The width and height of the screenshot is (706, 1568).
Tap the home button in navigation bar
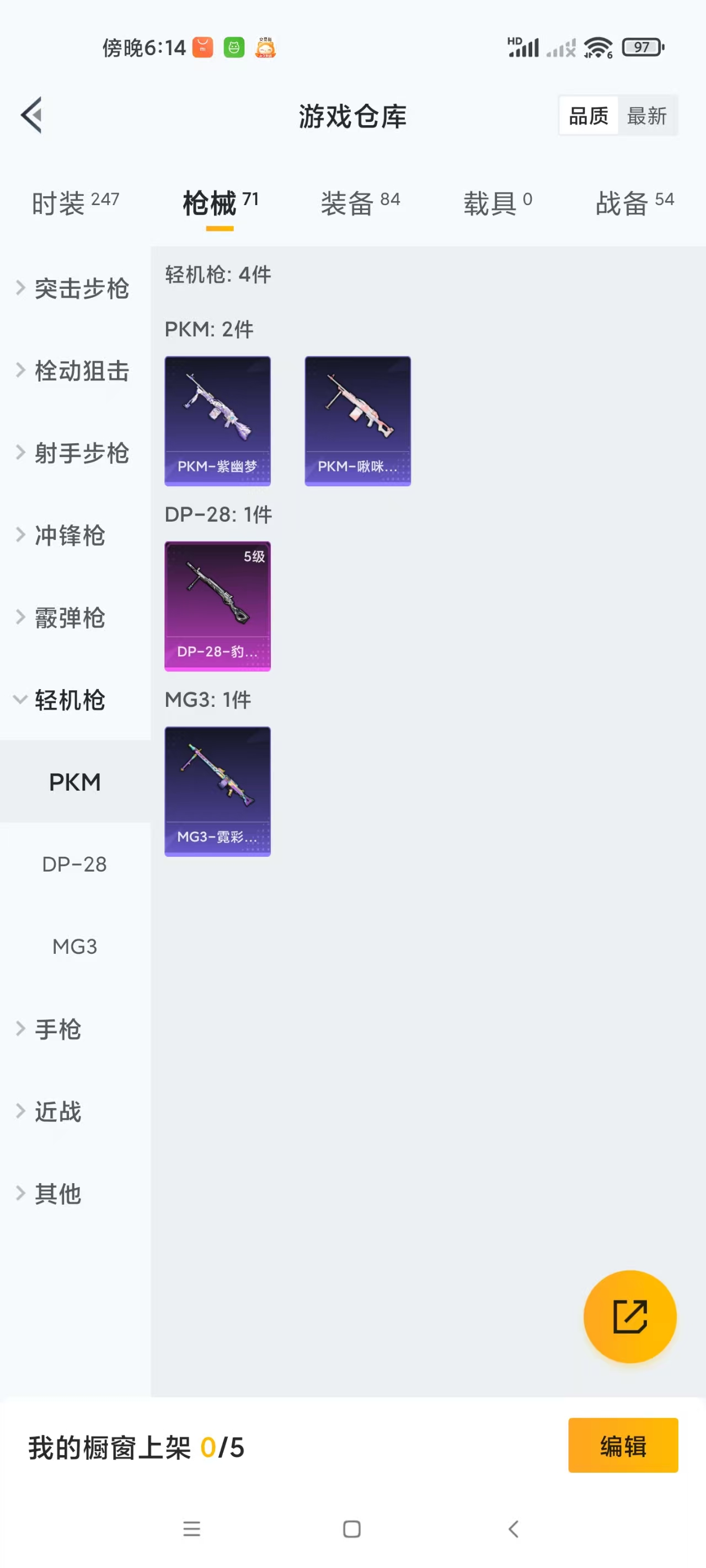point(352,1529)
